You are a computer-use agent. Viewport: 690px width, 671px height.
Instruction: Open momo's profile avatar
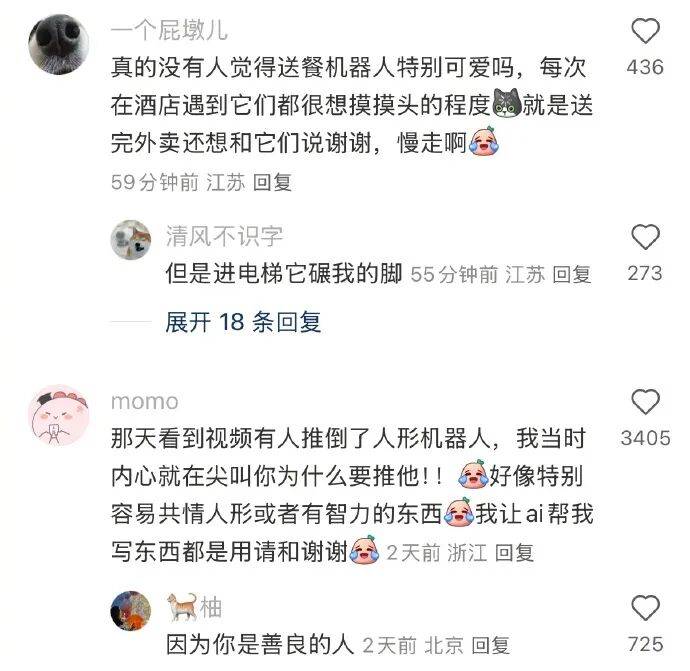pos(57,414)
